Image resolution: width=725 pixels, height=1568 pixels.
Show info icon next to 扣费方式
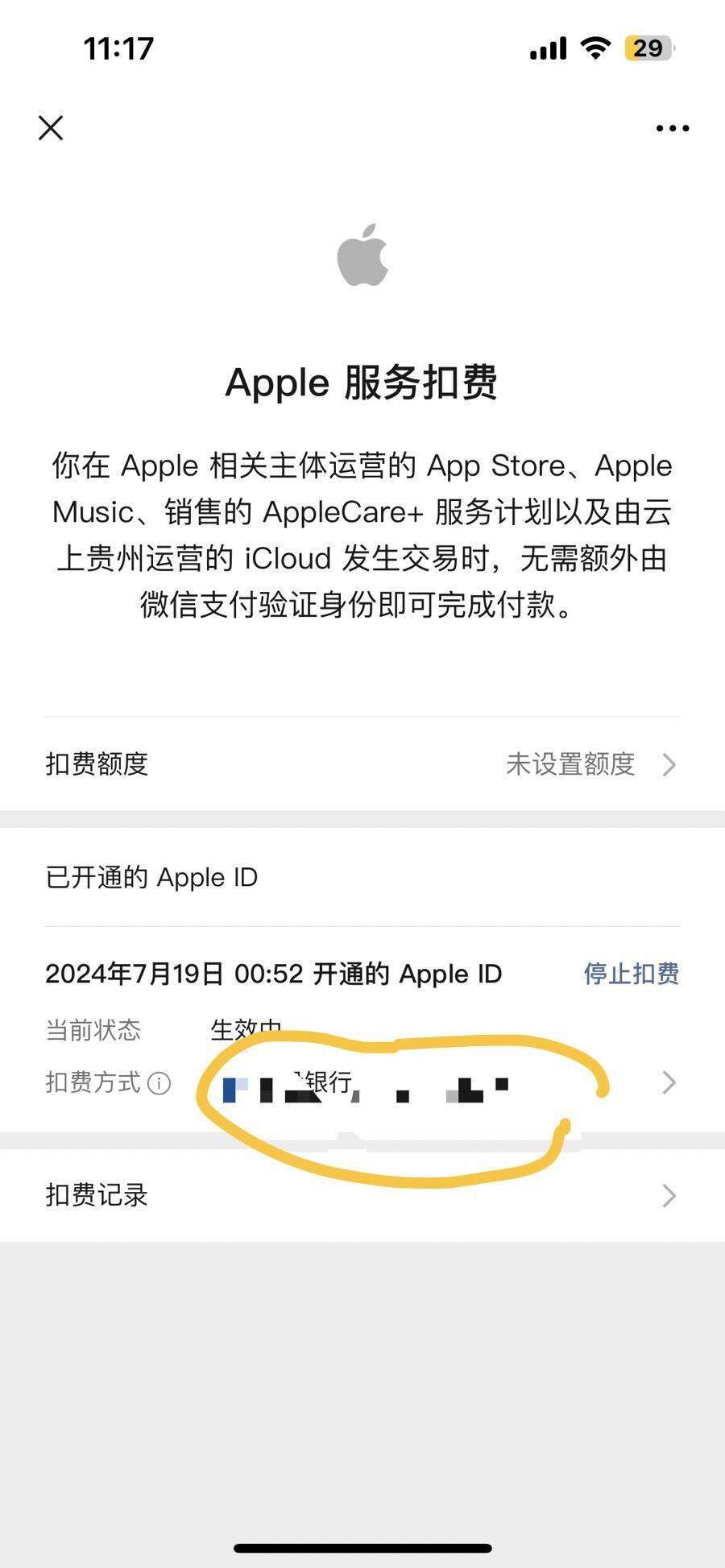pyautogui.click(x=159, y=1083)
